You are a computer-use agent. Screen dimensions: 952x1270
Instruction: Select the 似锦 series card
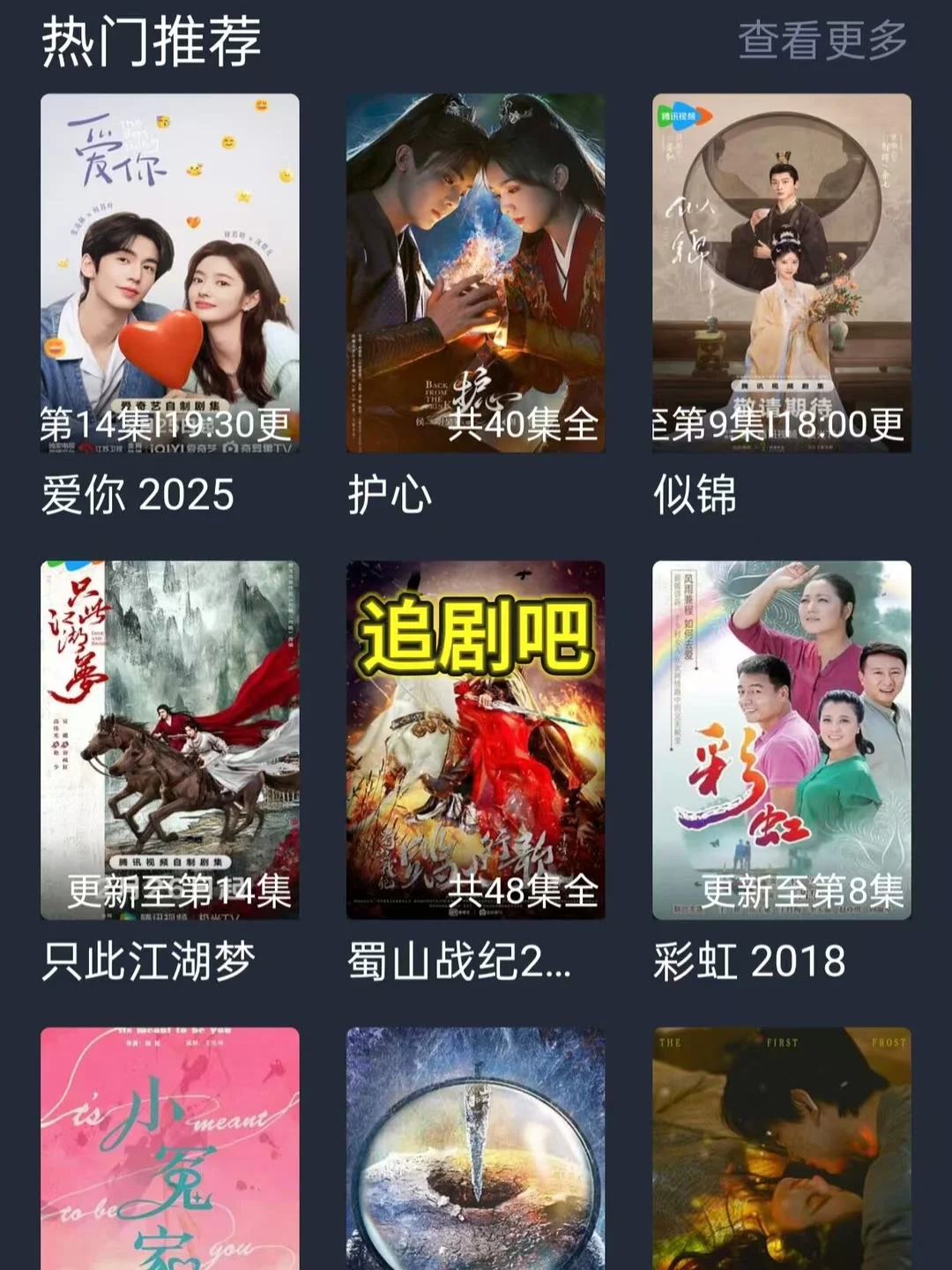782,273
